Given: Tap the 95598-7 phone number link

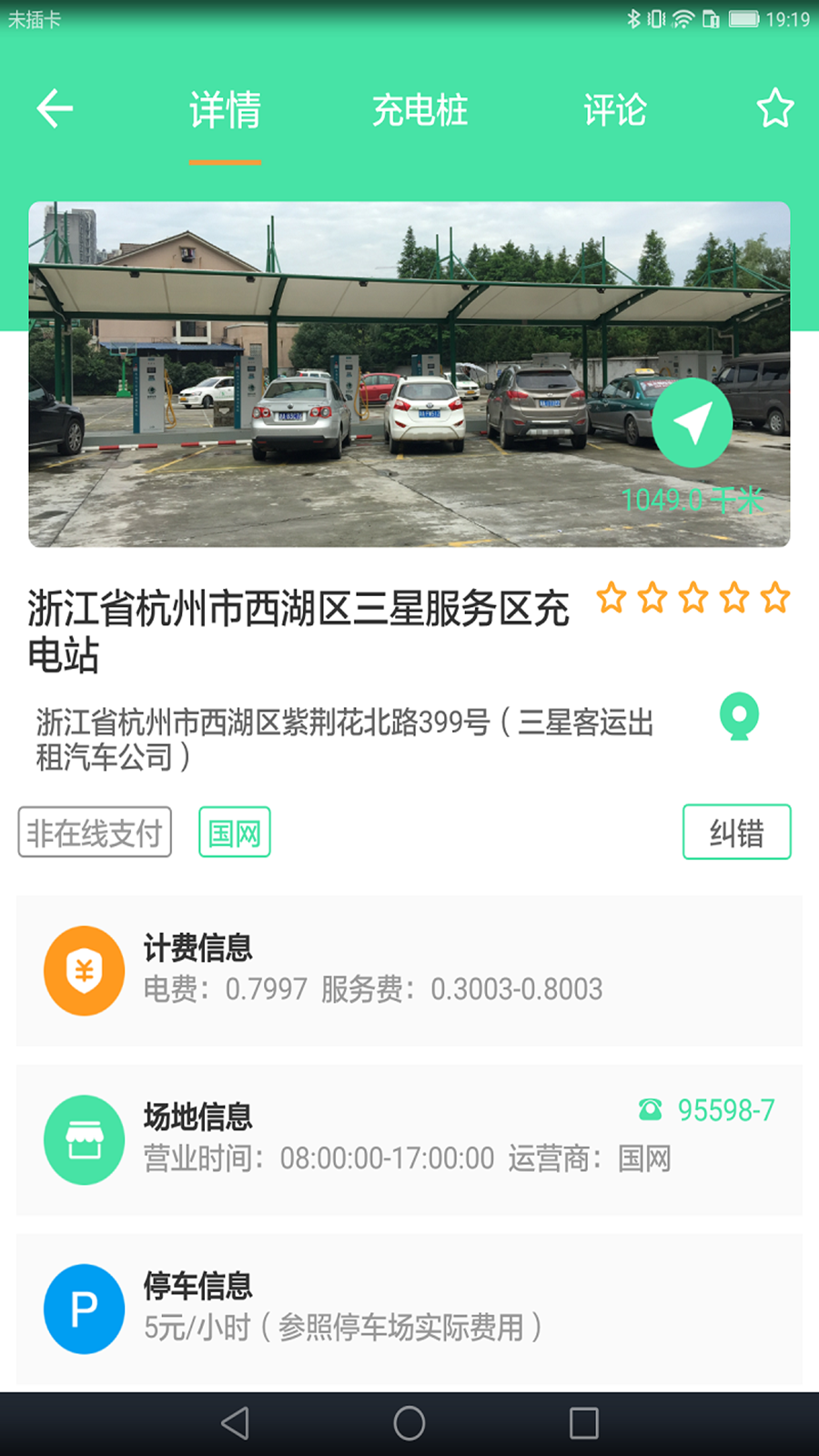Looking at the screenshot, I should point(724,1109).
